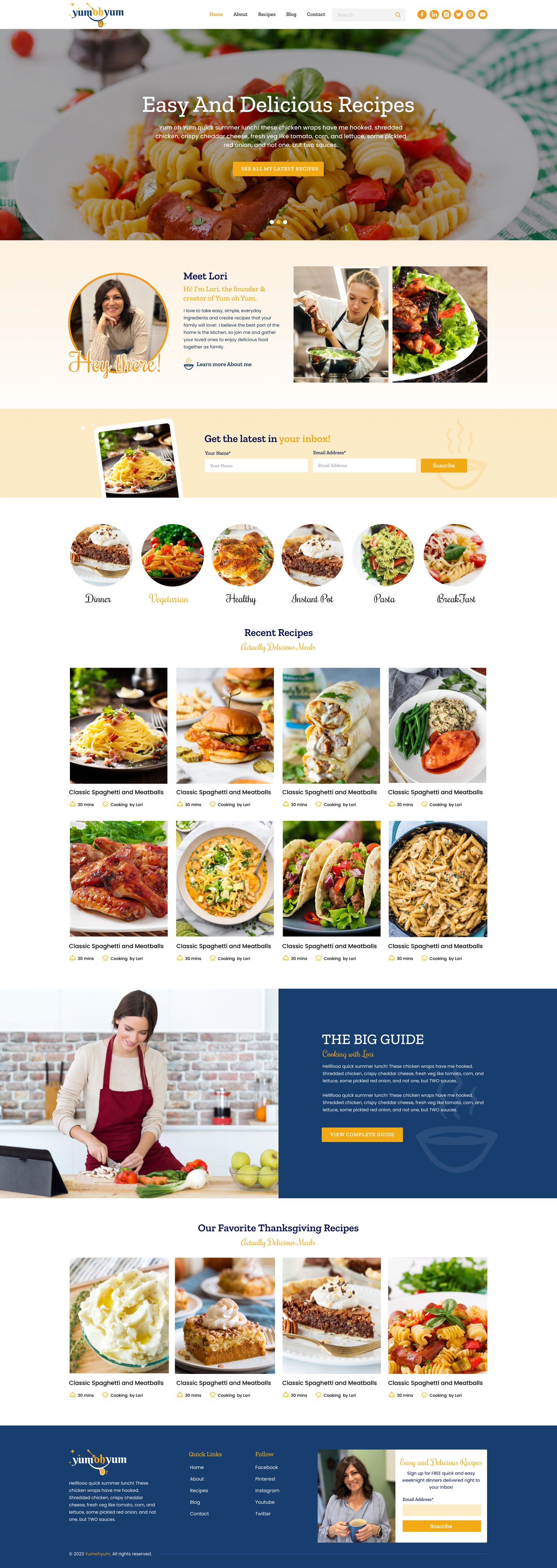The width and height of the screenshot is (557, 1568).
Task: Follow the Learn more About me link
Action: [223, 365]
